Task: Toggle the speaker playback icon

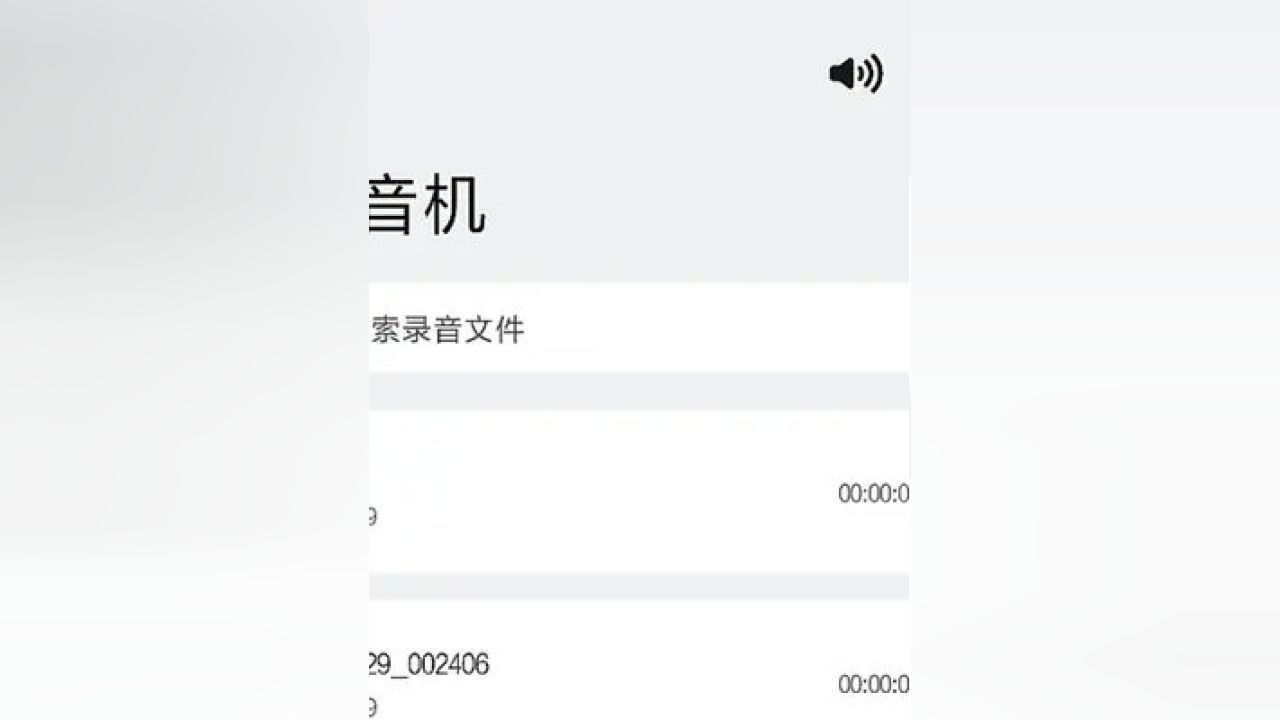Action: (855, 74)
